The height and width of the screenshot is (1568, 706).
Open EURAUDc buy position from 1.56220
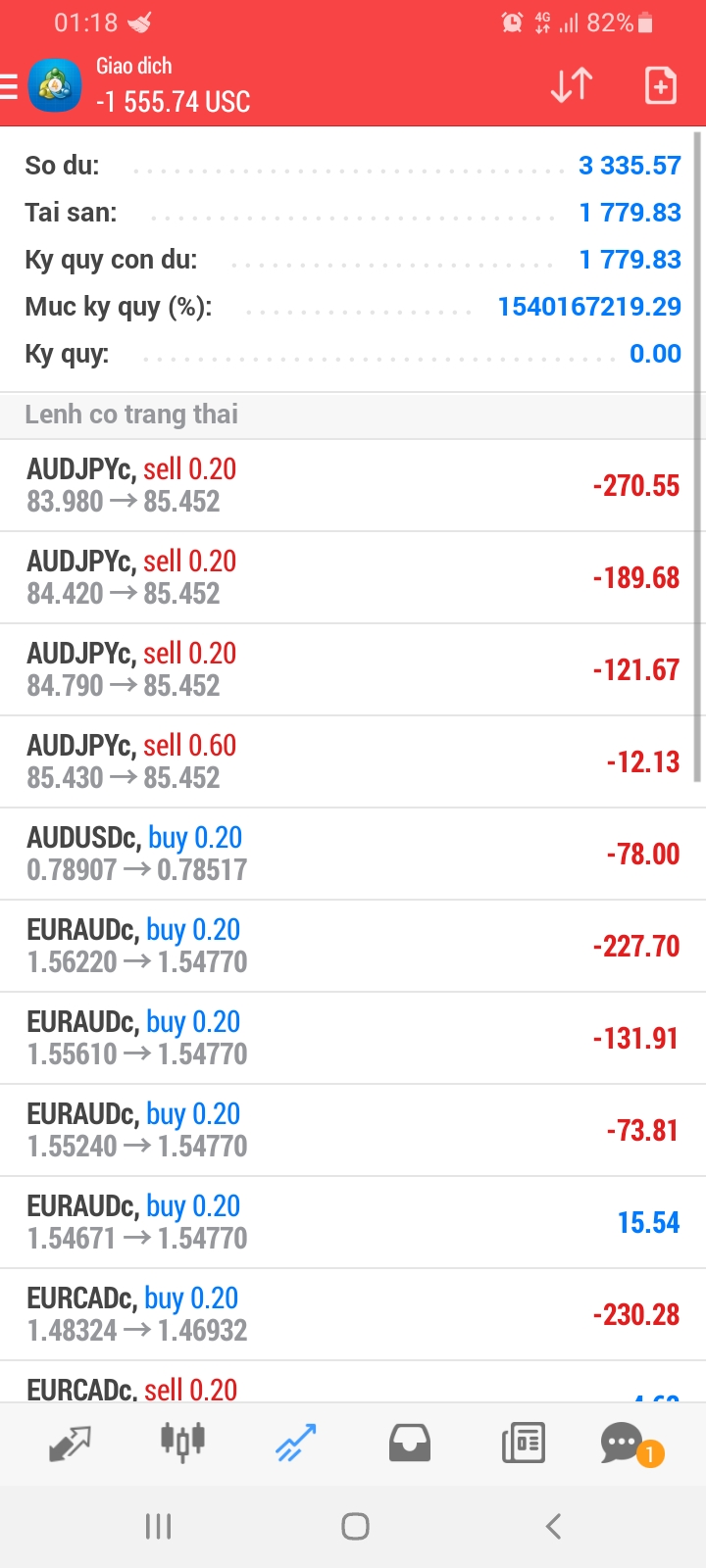tap(353, 946)
